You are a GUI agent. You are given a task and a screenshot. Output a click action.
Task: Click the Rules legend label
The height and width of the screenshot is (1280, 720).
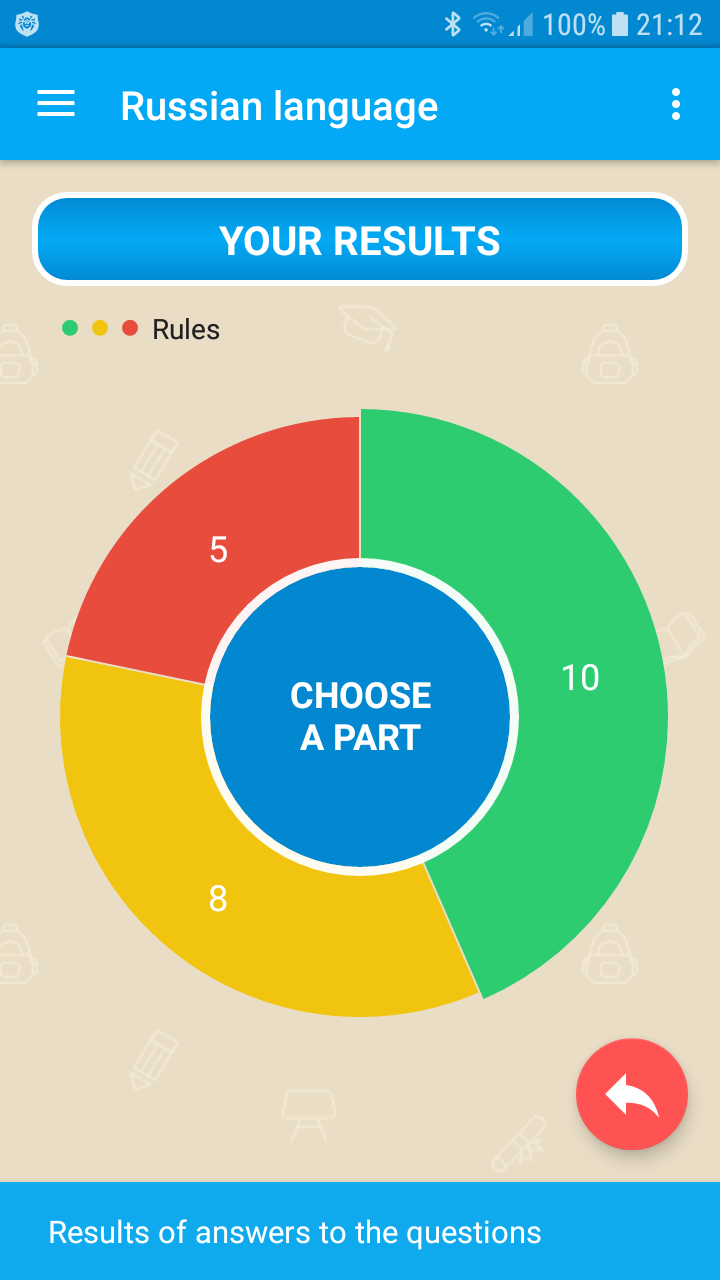click(x=185, y=328)
